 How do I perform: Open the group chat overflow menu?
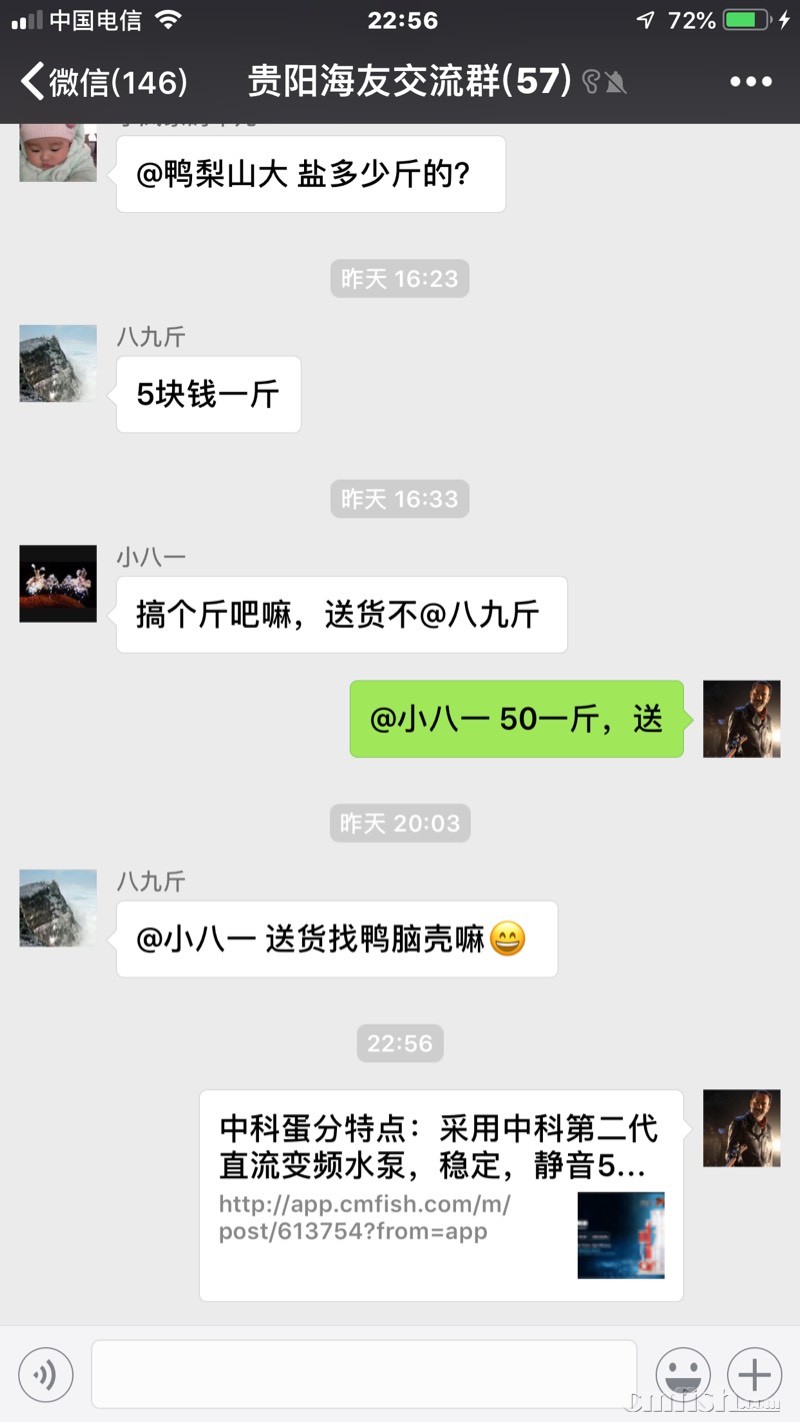click(x=751, y=82)
